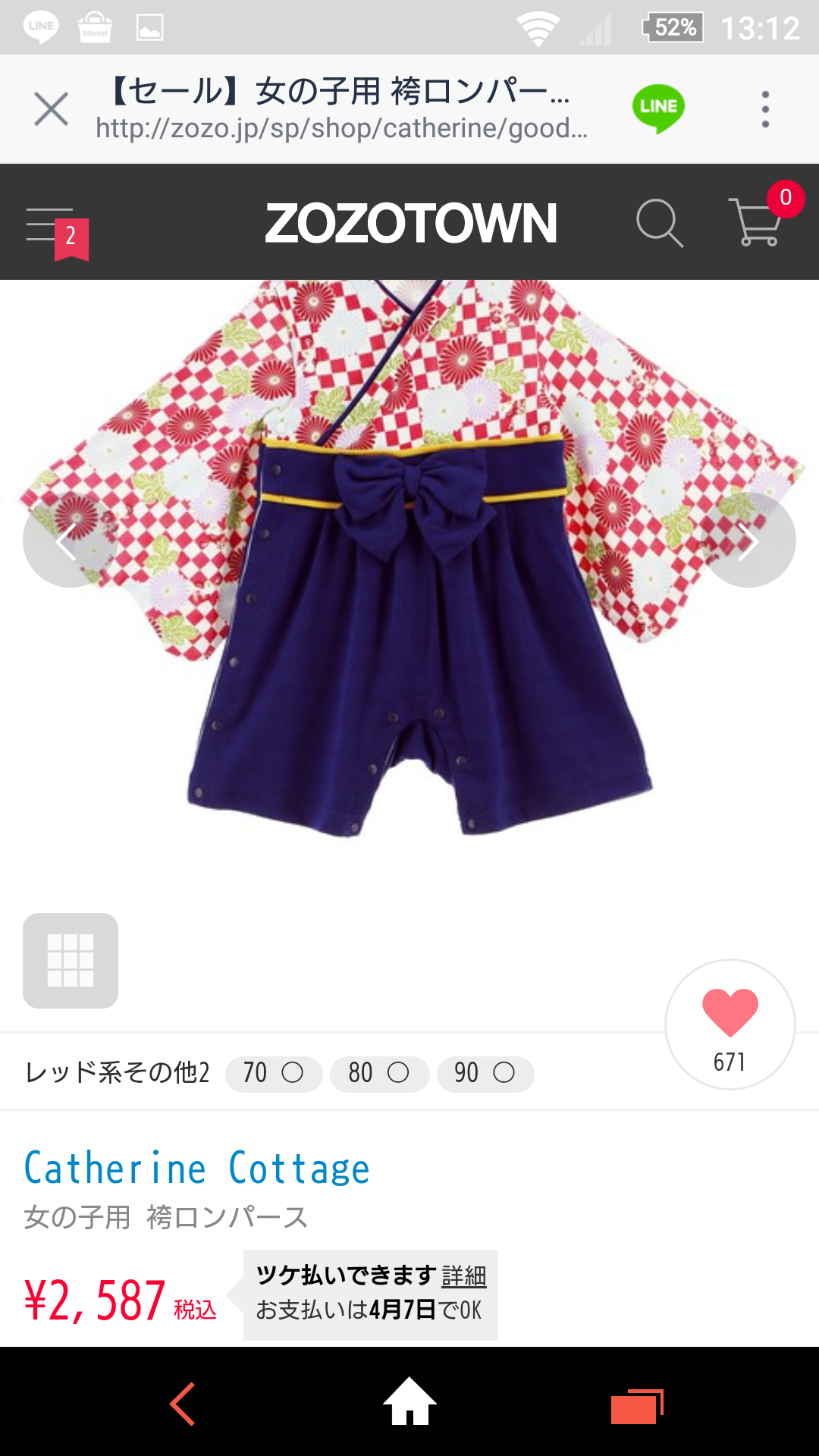Share this page via LINE

[658, 108]
